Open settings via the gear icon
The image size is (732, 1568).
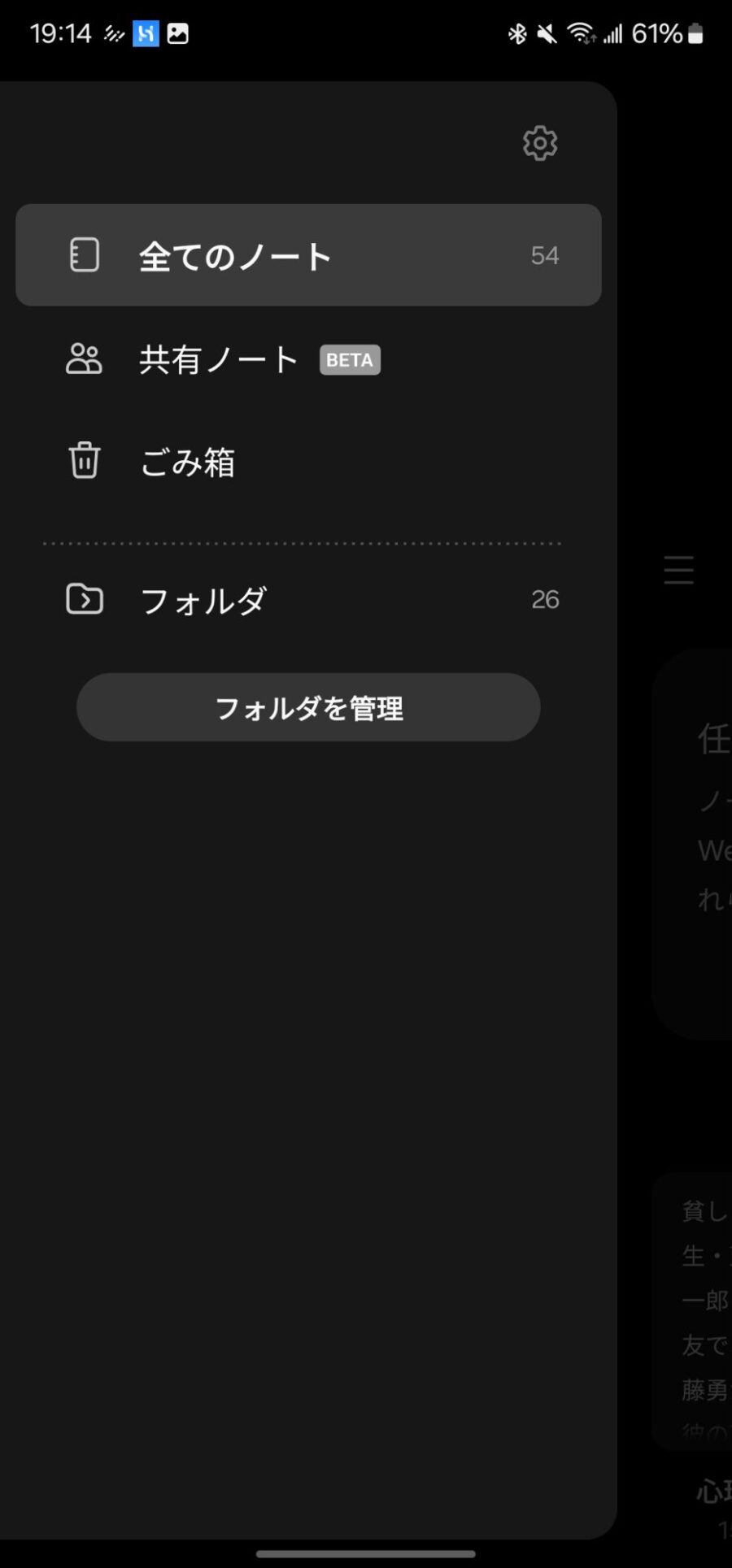pos(539,144)
